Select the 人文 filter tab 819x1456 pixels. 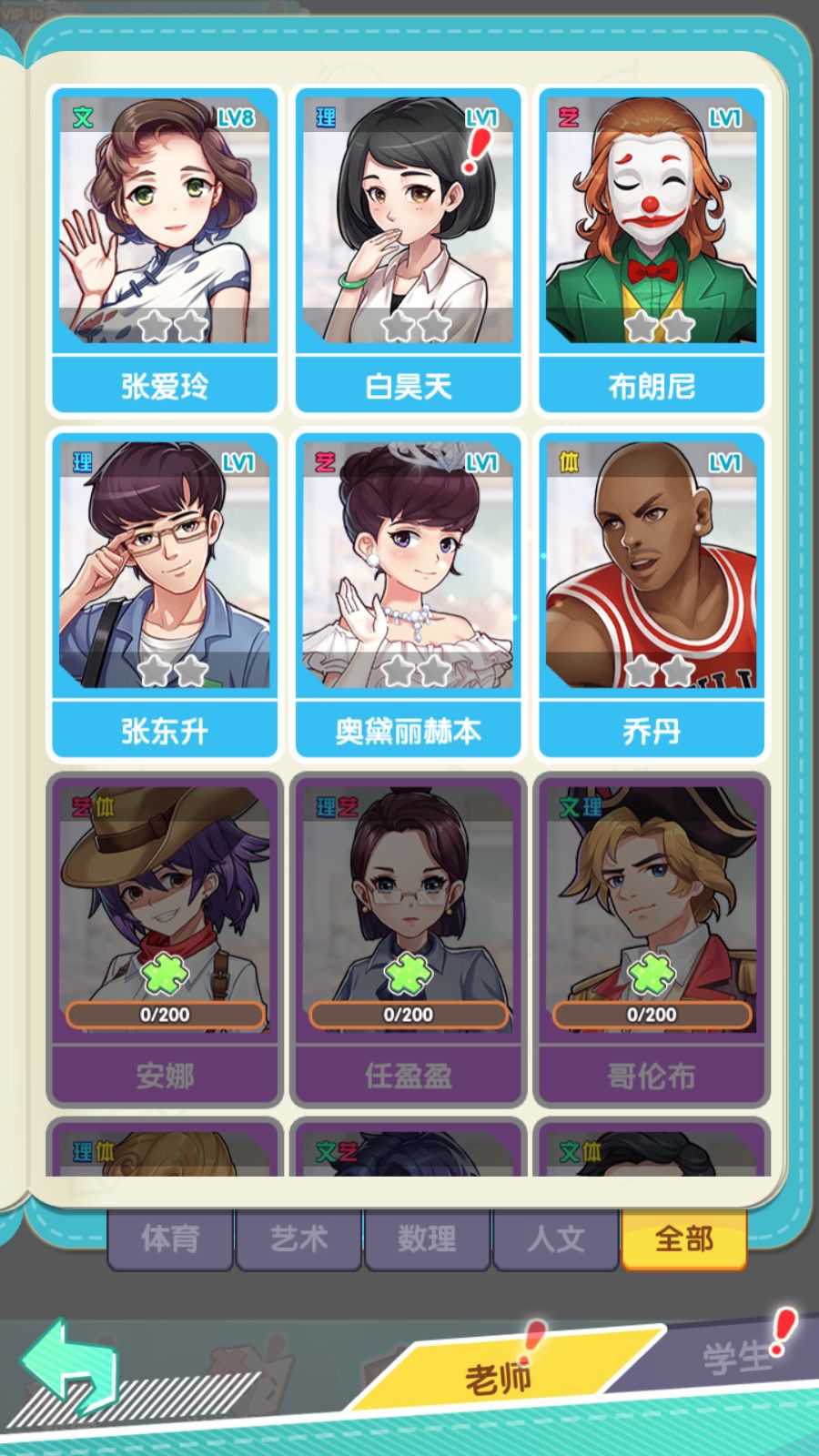coord(555,1239)
